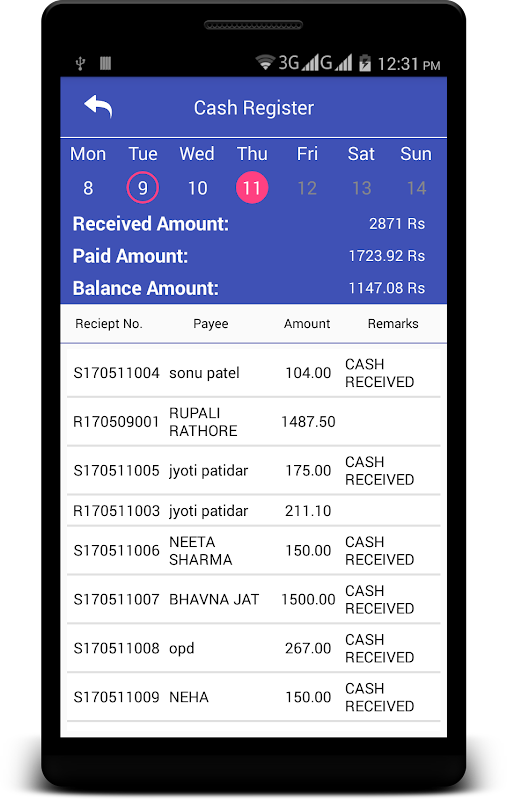The height and width of the screenshot is (800, 507).
Task: Open receipt S170511005 for jyoti patidar
Action: click(x=254, y=470)
